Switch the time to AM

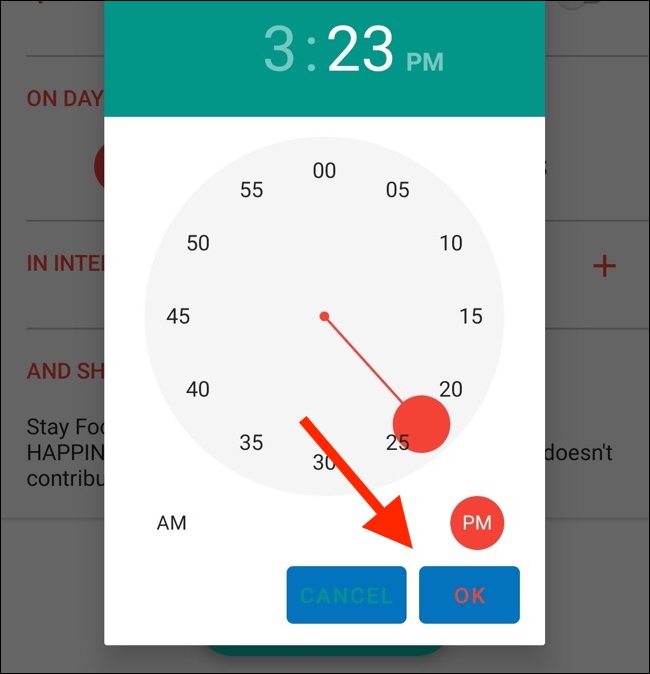coord(172,523)
